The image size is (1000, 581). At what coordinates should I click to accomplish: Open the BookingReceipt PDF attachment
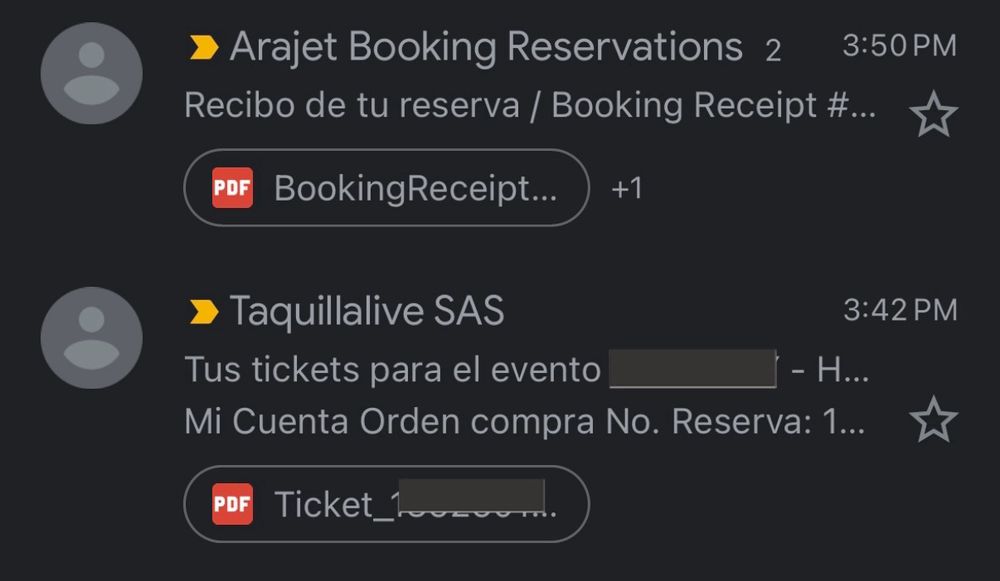[386, 188]
